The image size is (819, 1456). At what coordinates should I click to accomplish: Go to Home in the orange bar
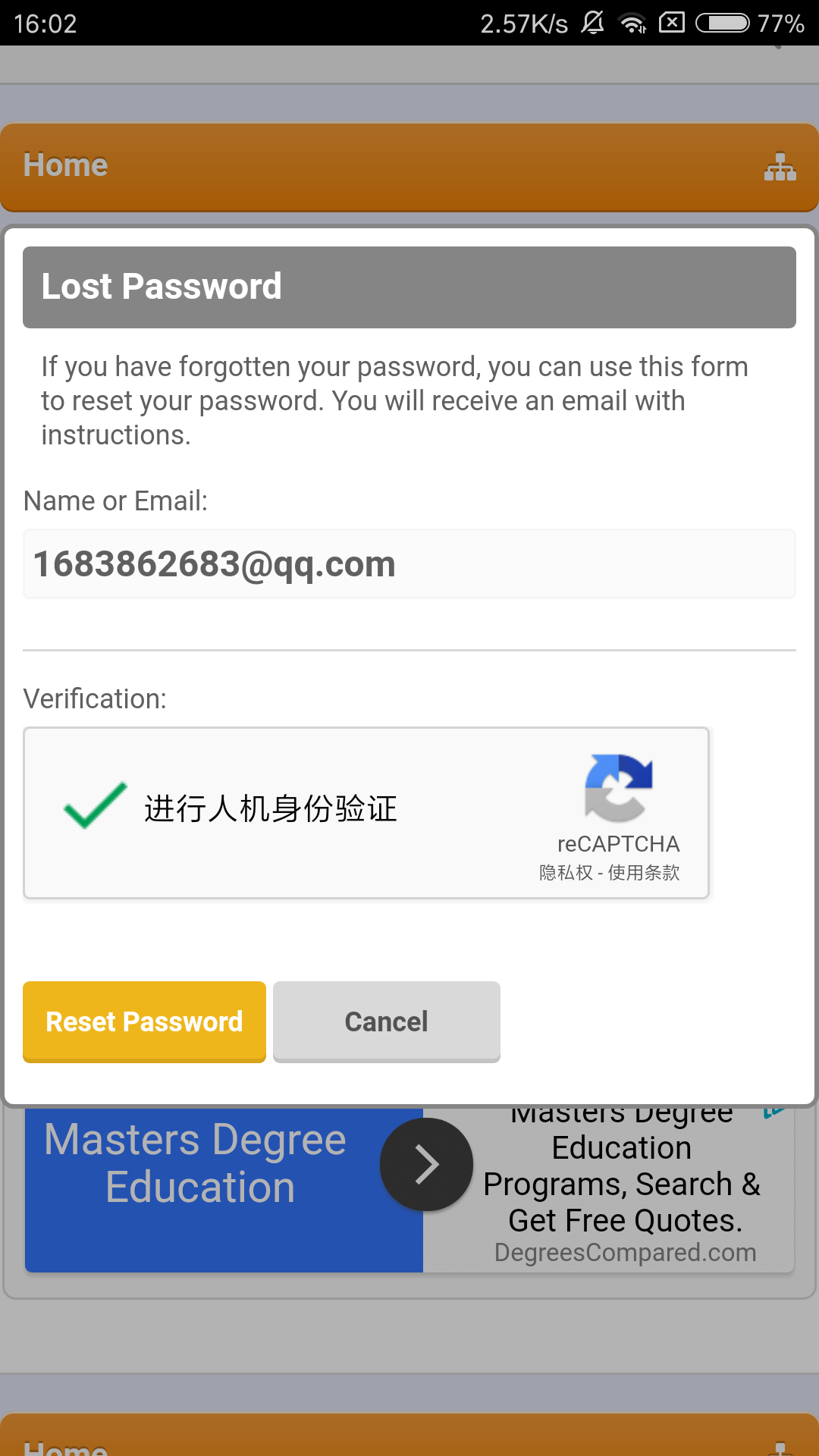(66, 165)
